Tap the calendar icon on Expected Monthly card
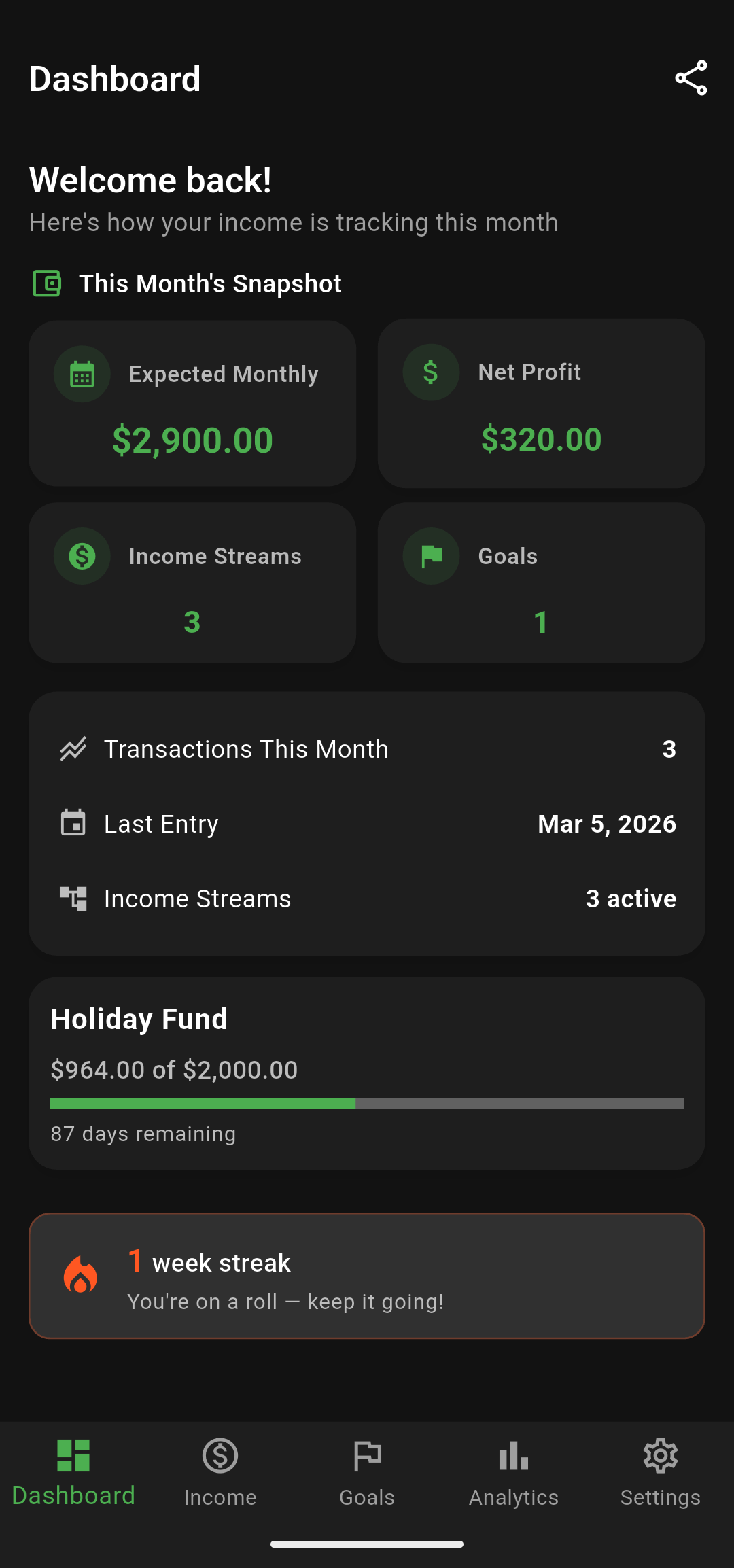The width and height of the screenshot is (734, 1568). pos(82,373)
